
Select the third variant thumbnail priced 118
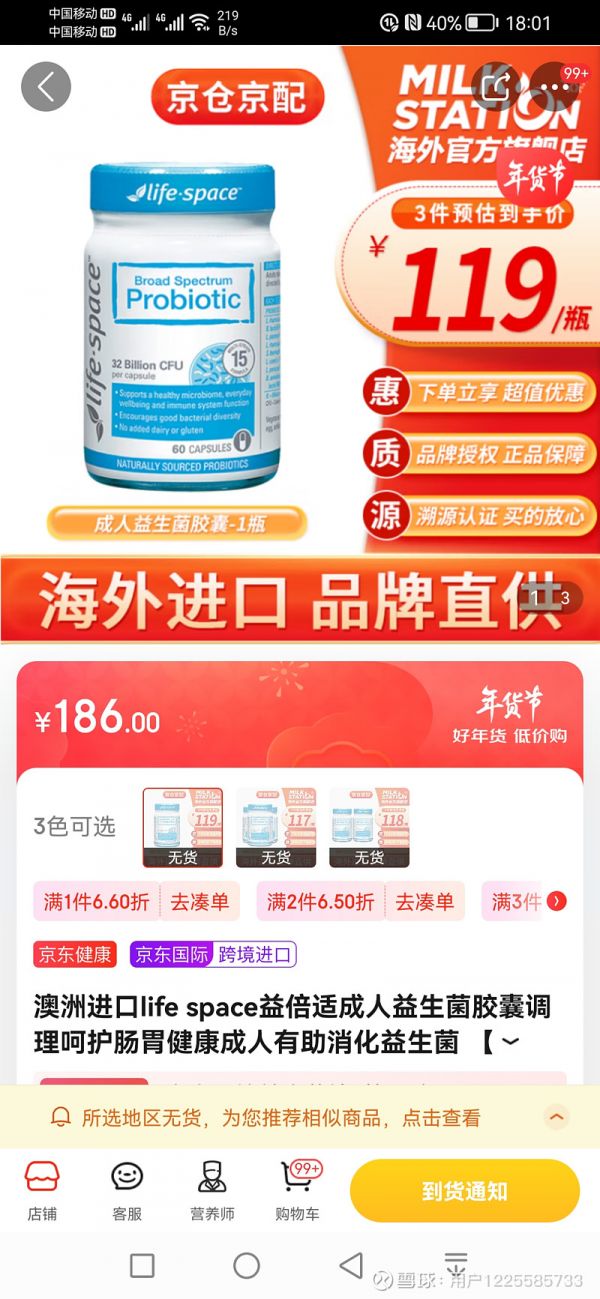[370, 827]
